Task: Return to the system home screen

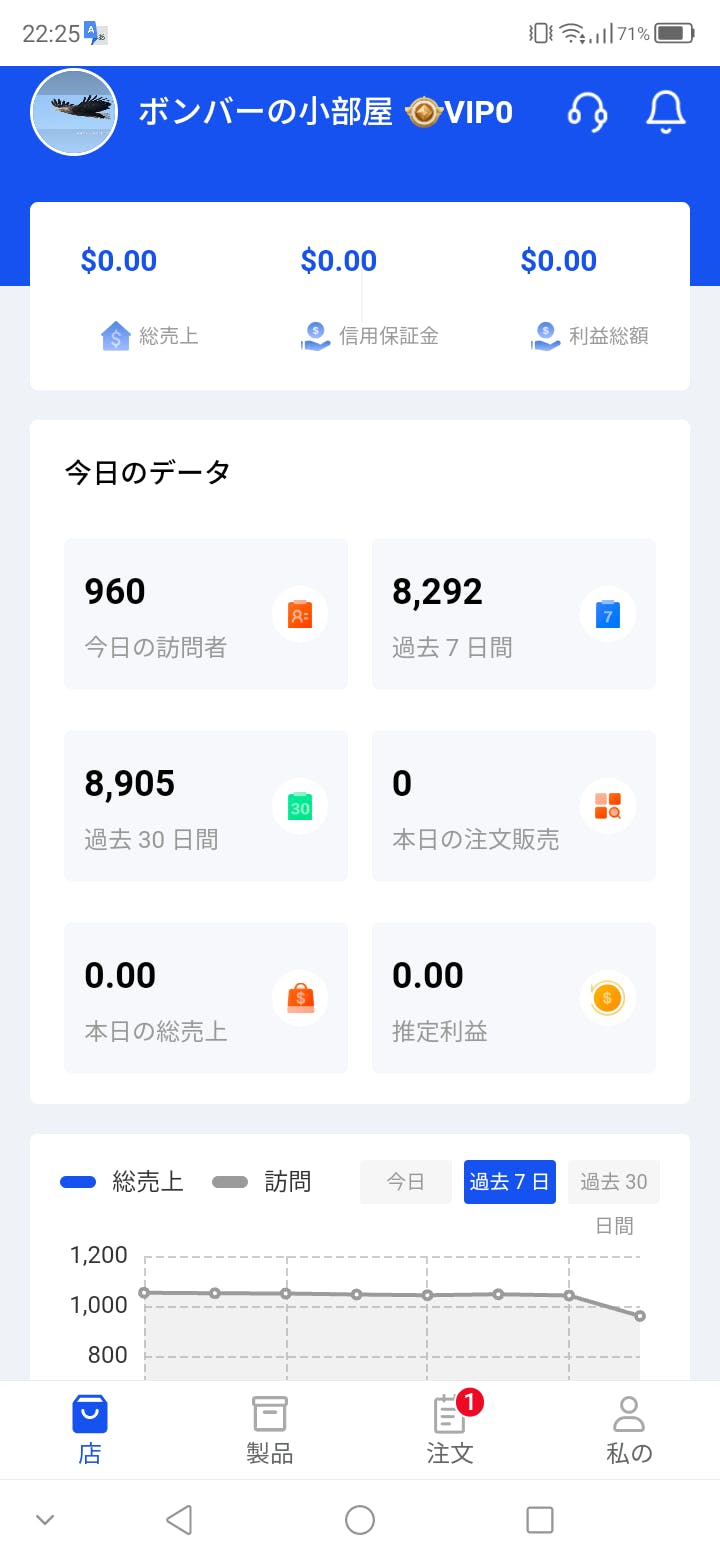Action: [x=360, y=1520]
